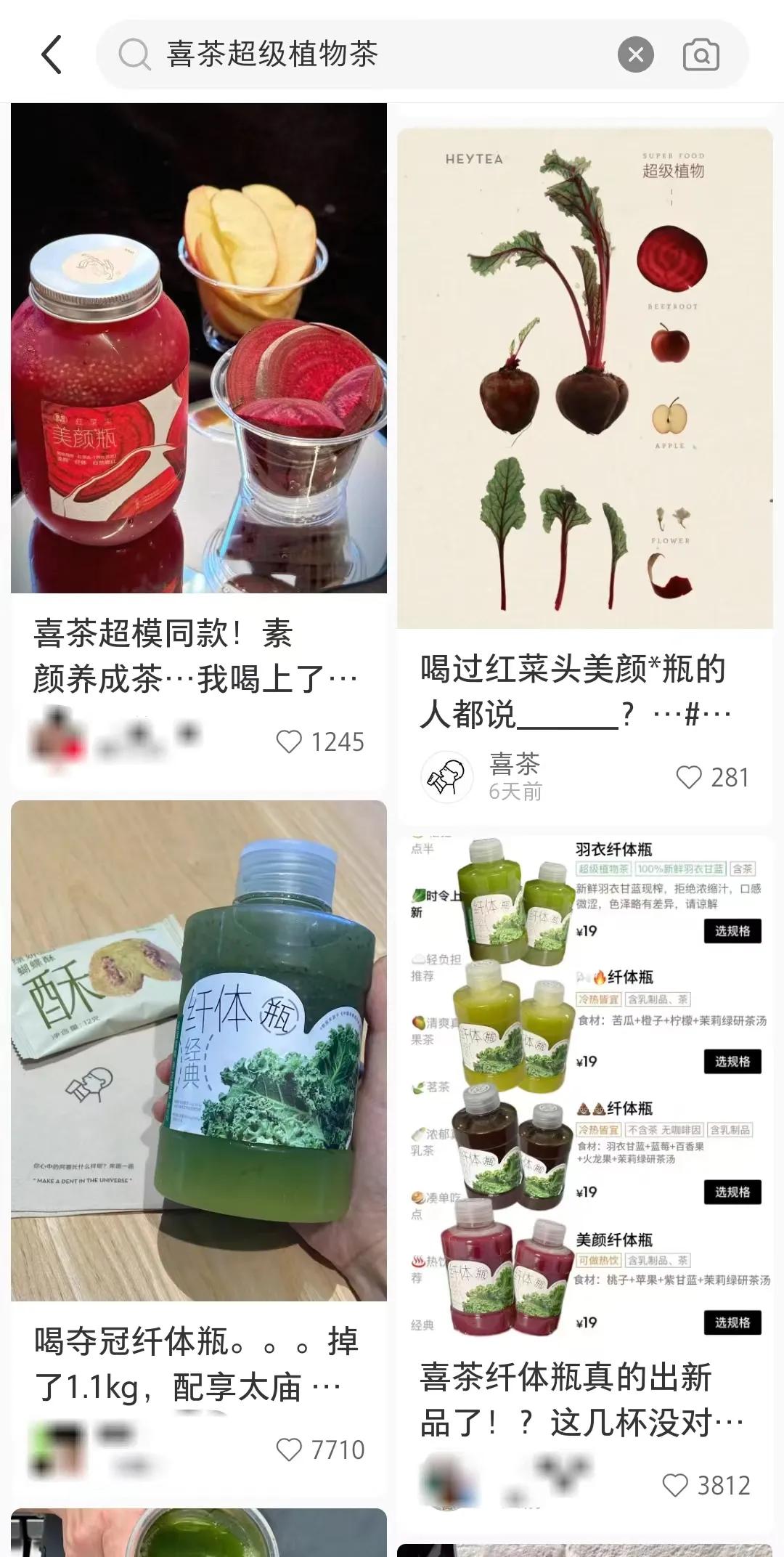Open camera image search
Viewport: 784px width, 1557px height.
(x=701, y=54)
